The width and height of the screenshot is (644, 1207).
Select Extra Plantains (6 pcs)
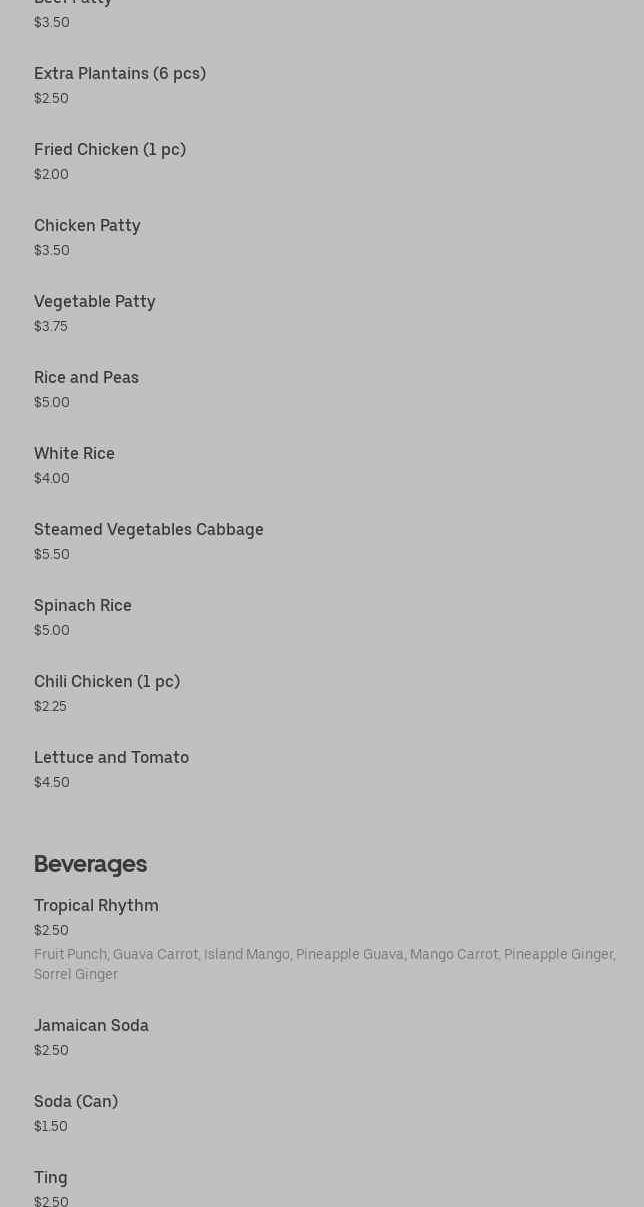coord(120,74)
